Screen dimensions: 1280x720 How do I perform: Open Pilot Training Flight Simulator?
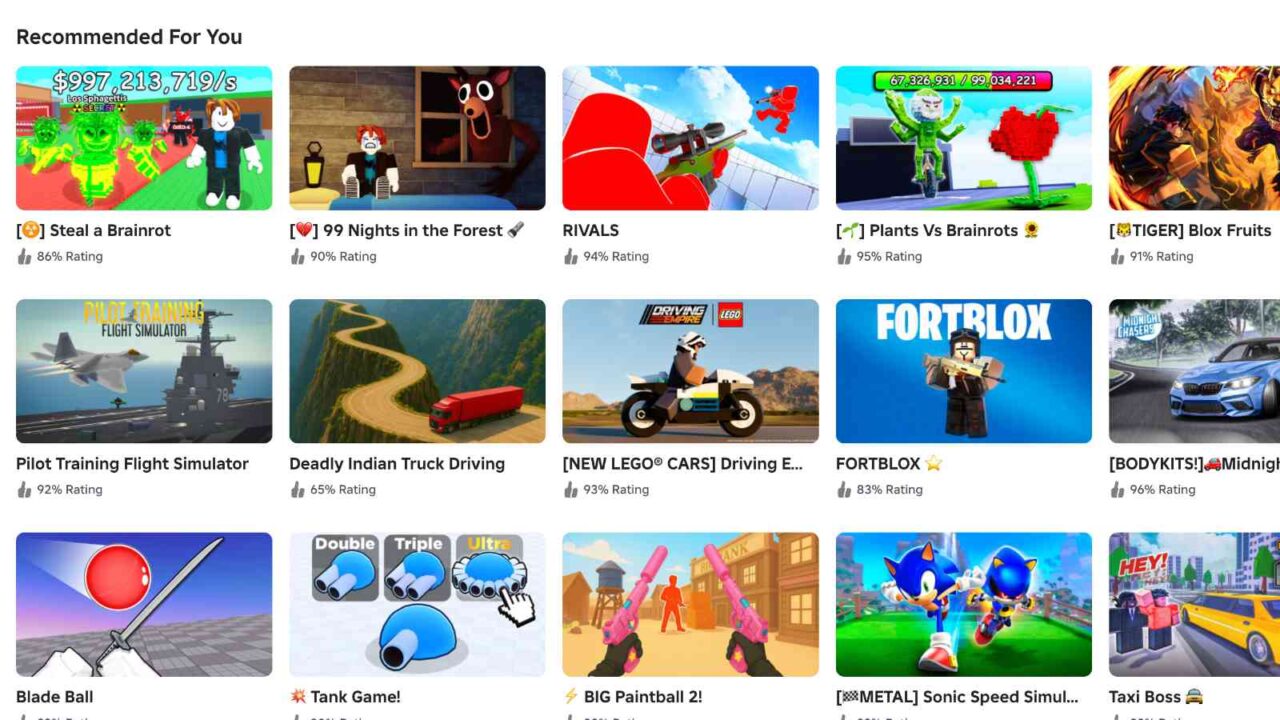(x=144, y=371)
